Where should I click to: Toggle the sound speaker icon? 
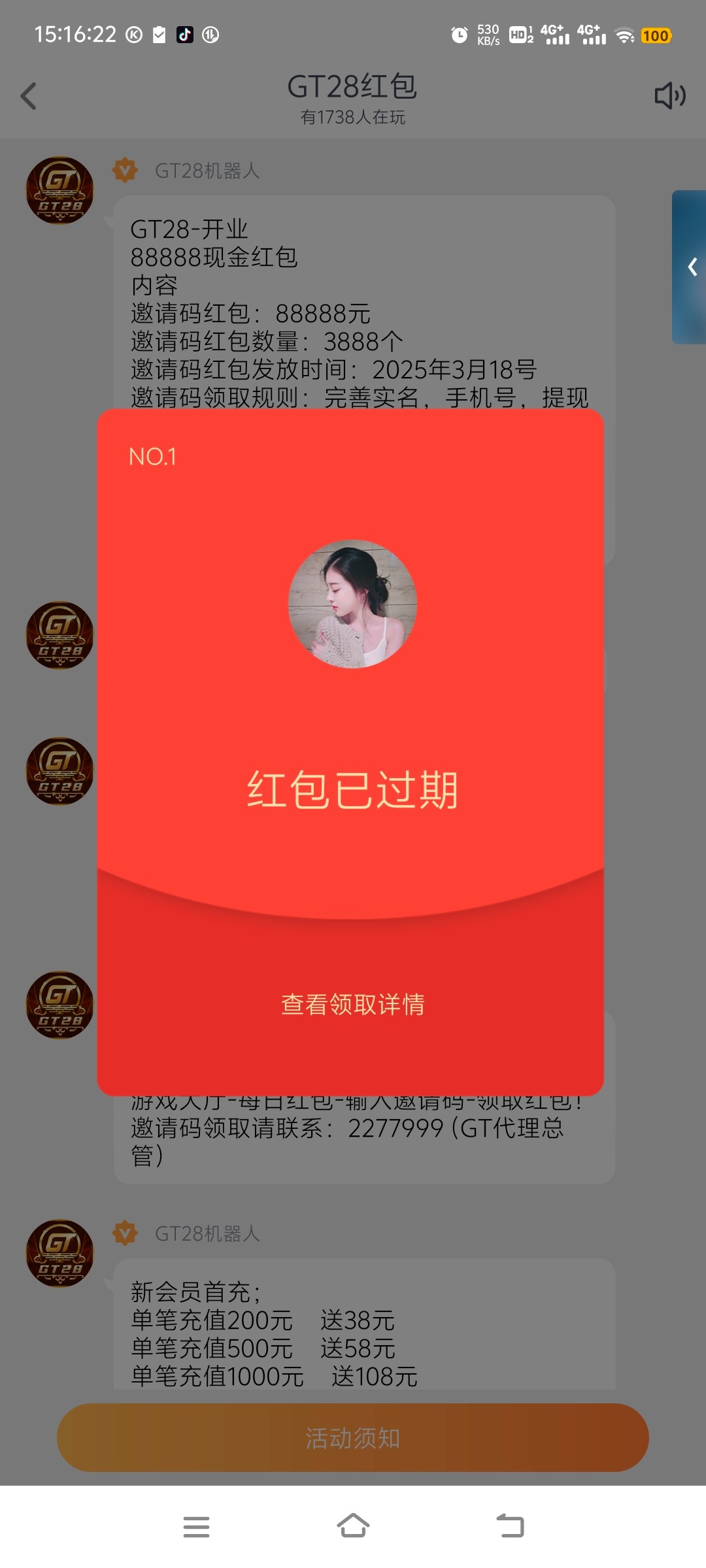(x=669, y=96)
